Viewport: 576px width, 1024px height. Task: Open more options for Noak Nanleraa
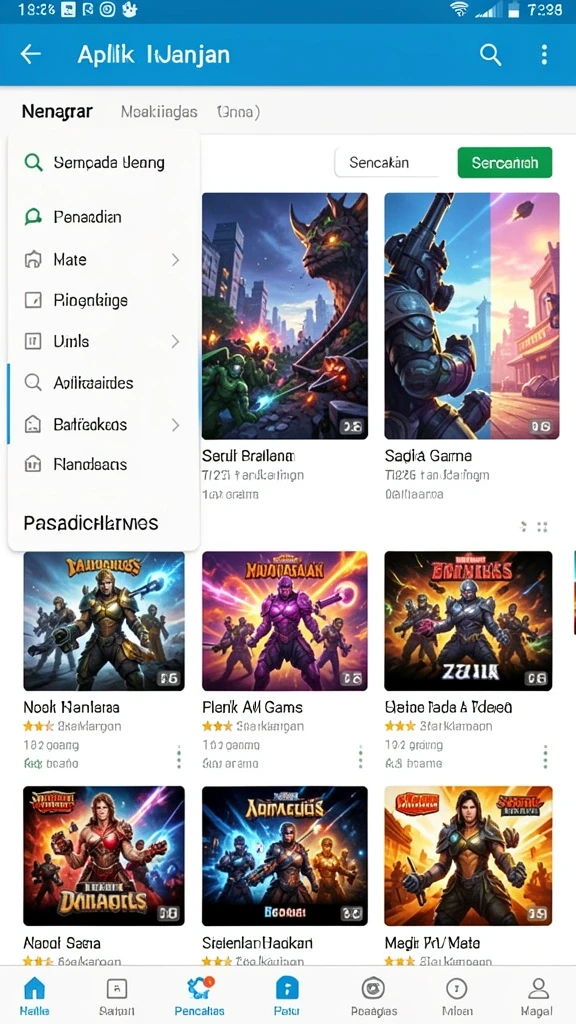179,757
